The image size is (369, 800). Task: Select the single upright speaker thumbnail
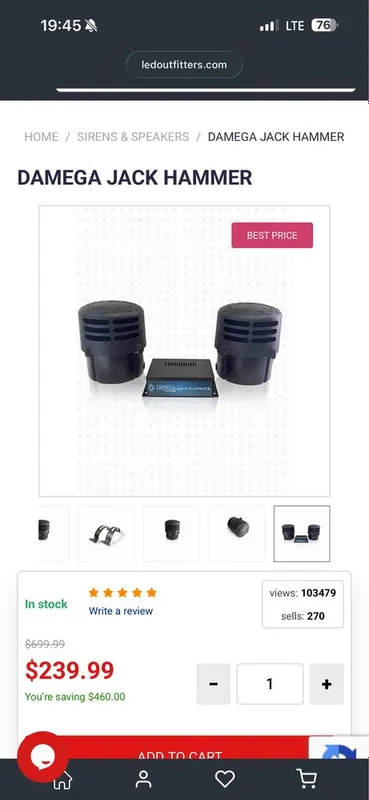[171, 534]
